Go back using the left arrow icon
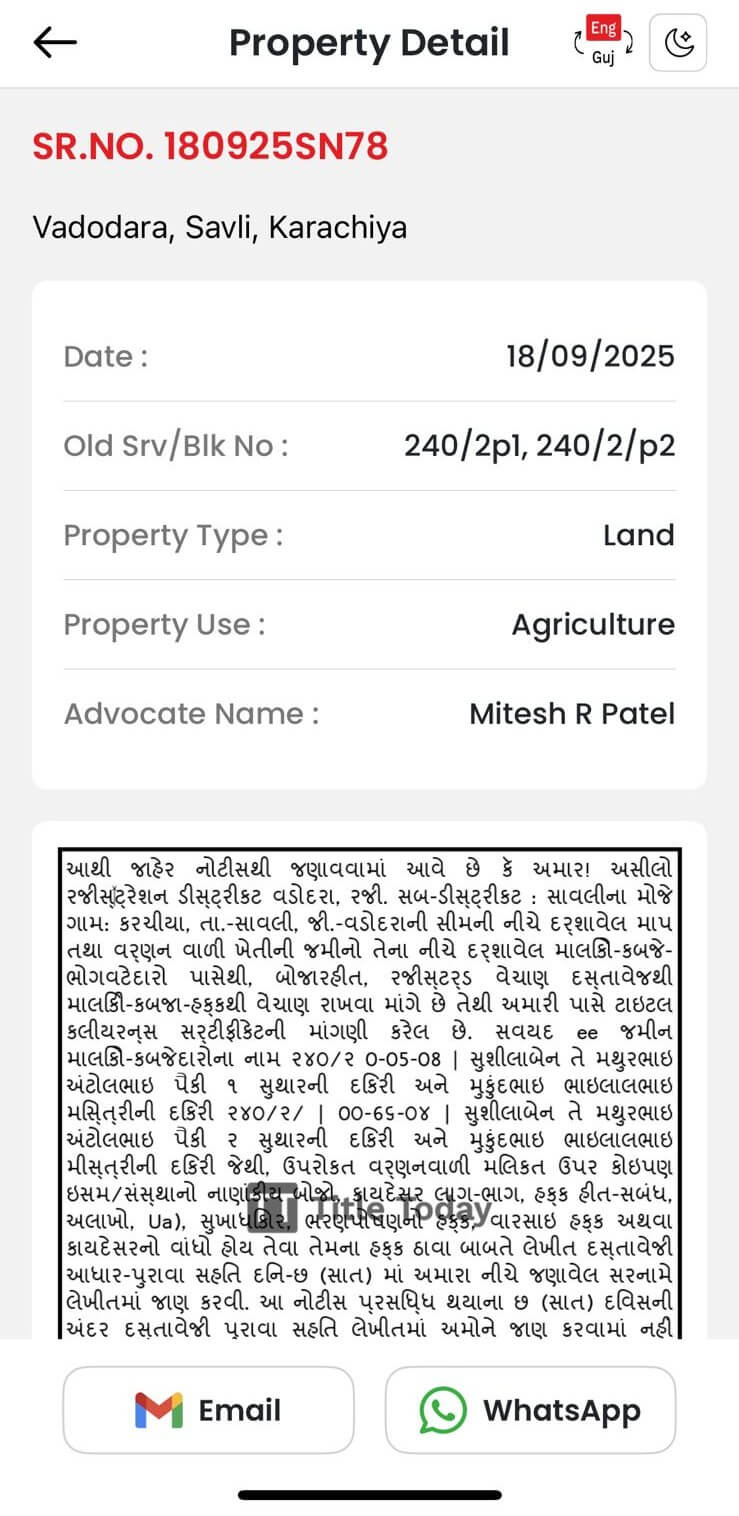The image size is (739, 1516). (x=55, y=42)
